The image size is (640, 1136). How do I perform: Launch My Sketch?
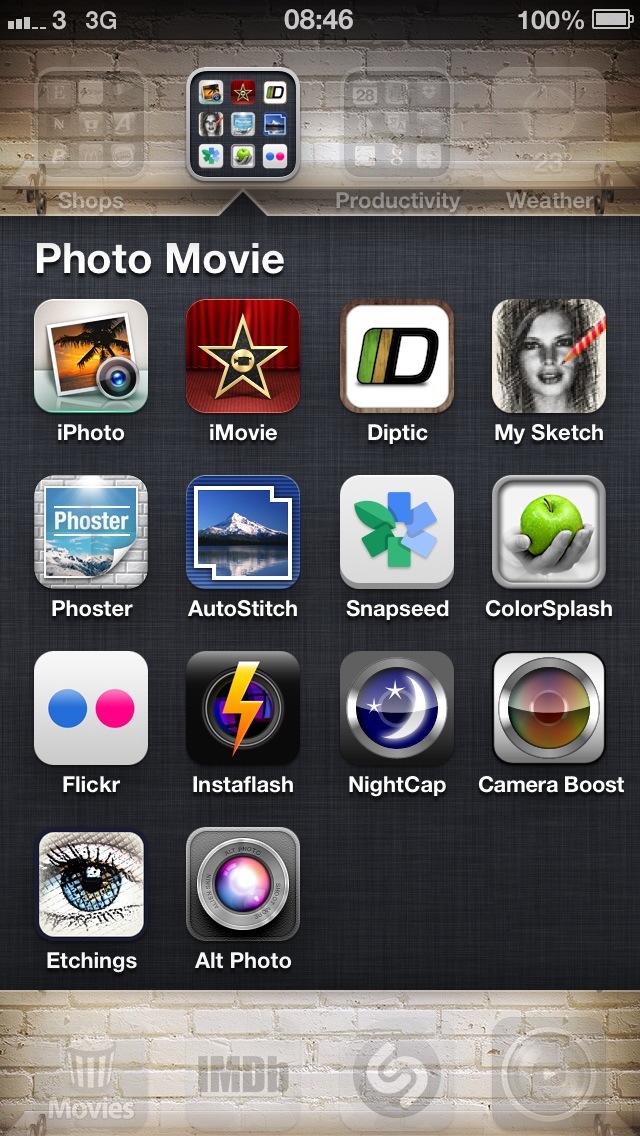[x=549, y=357]
